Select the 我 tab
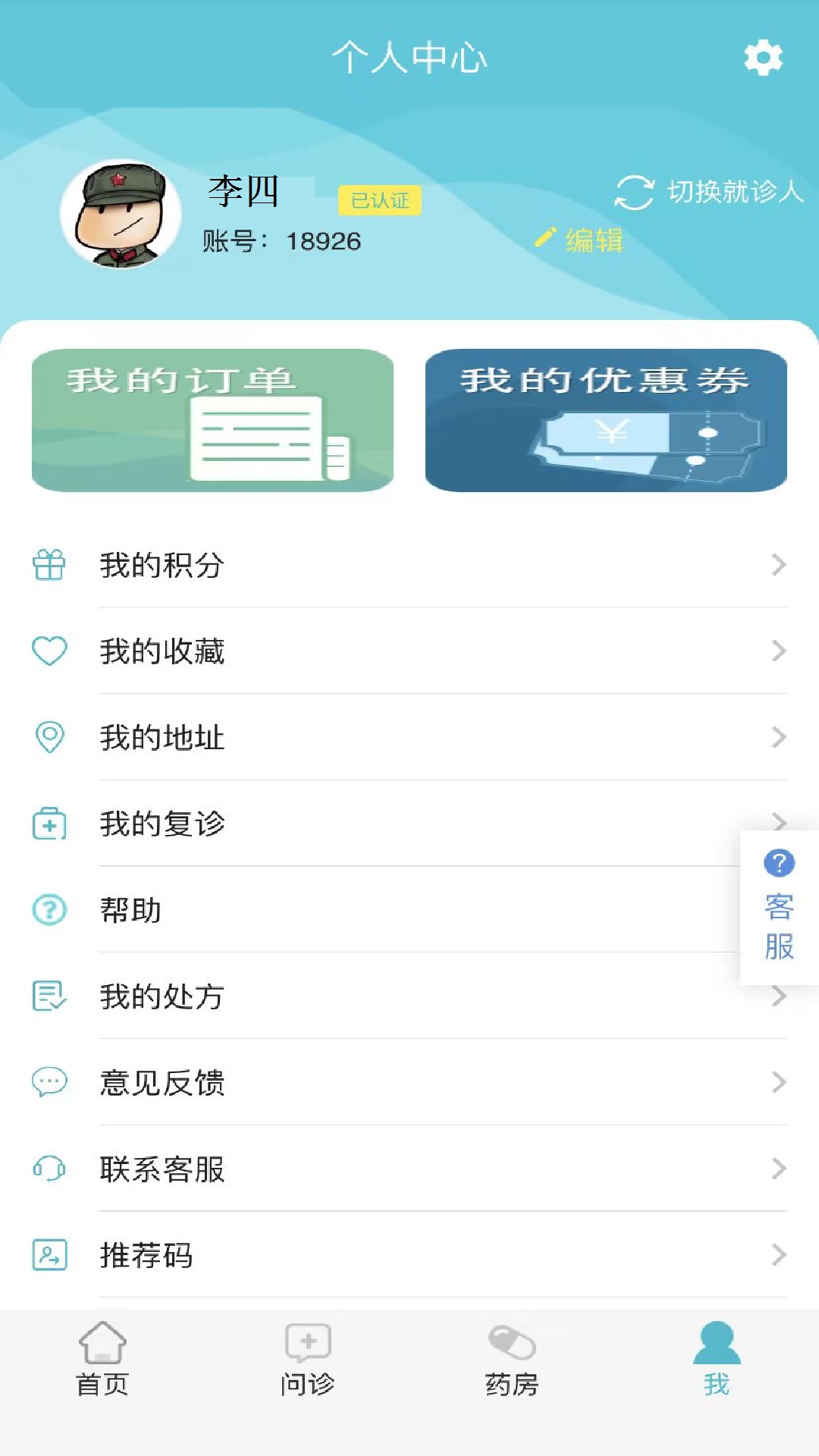Screen dimensions: 819x1456 point(717,1359)
